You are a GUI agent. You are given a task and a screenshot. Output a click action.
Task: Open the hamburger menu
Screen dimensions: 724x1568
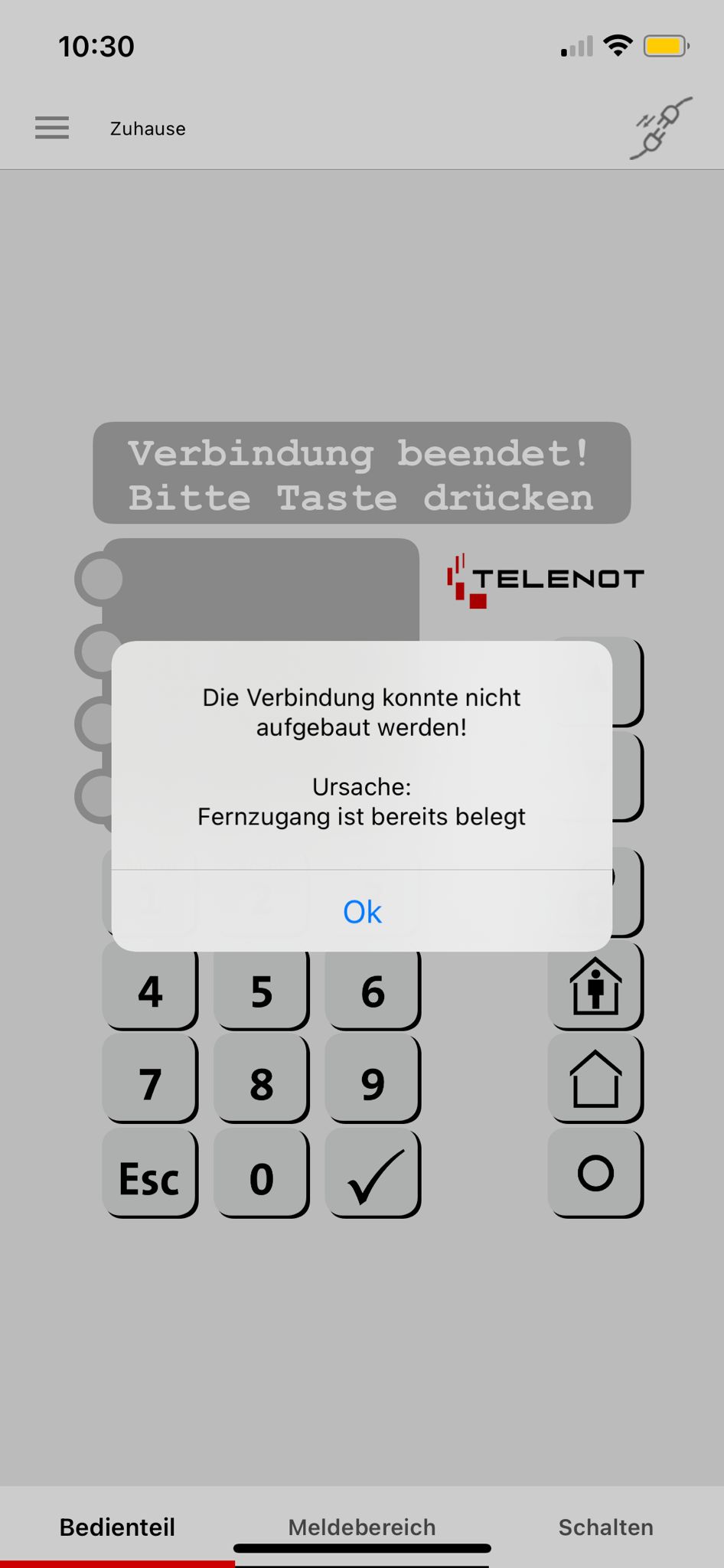52,128
